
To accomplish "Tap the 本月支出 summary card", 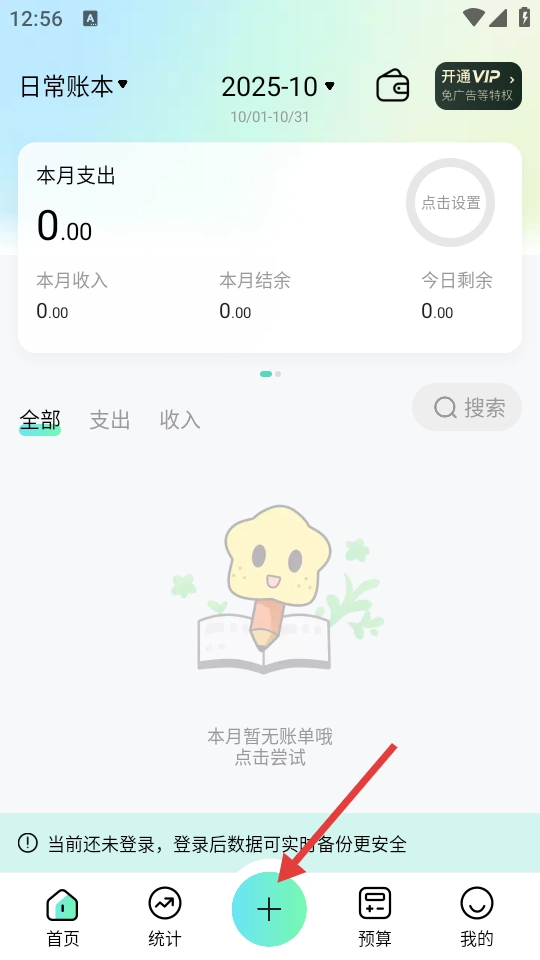I will (x=270, y=247).
